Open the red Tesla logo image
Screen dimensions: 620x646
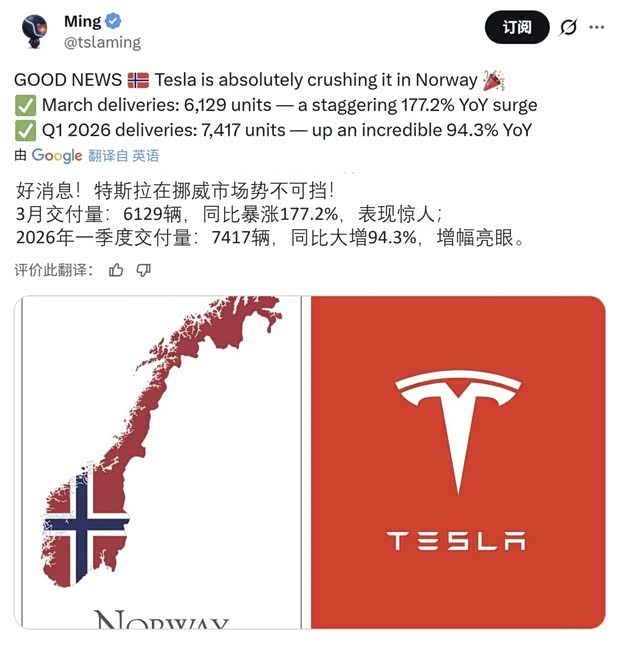point(457,462)
